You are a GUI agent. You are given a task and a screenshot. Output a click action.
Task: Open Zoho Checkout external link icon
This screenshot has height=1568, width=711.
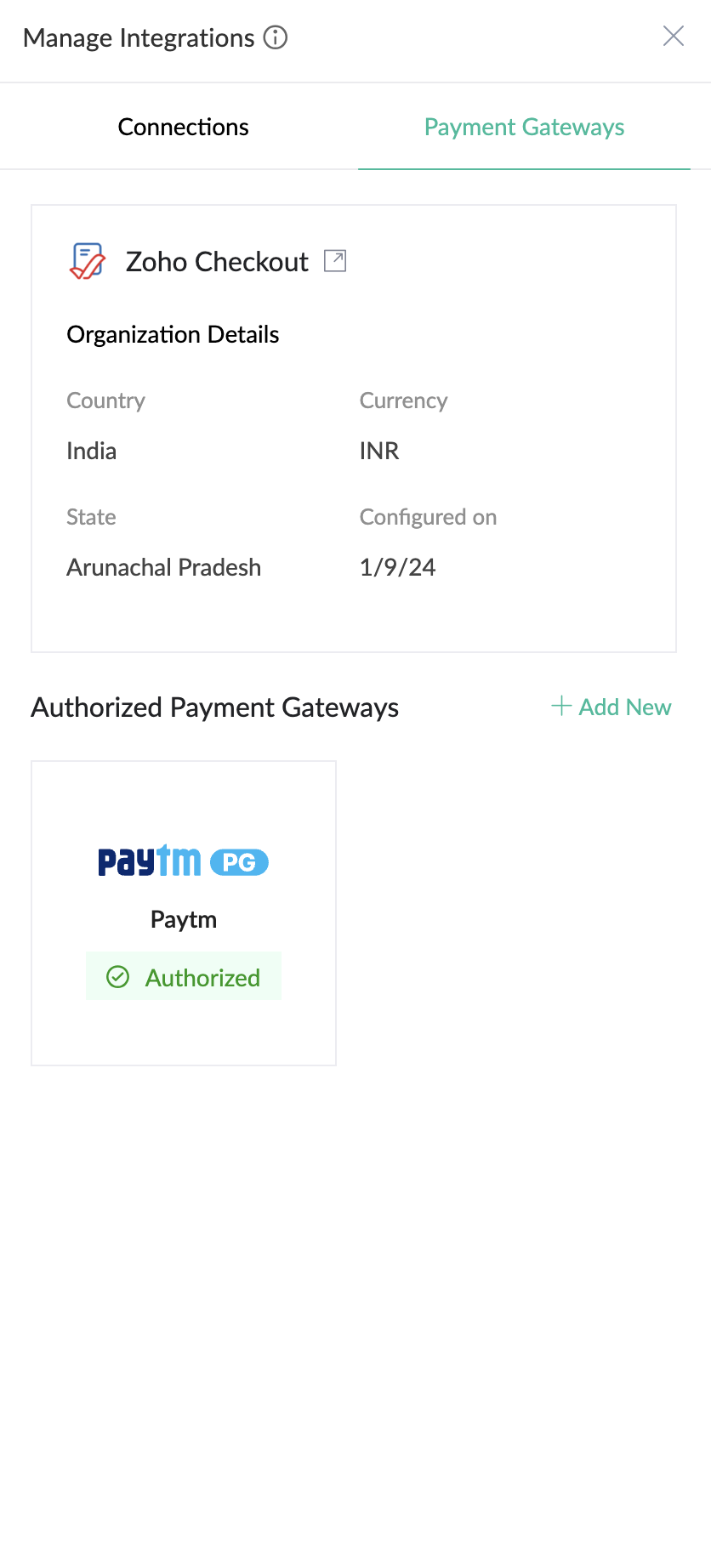coord(335,261)
